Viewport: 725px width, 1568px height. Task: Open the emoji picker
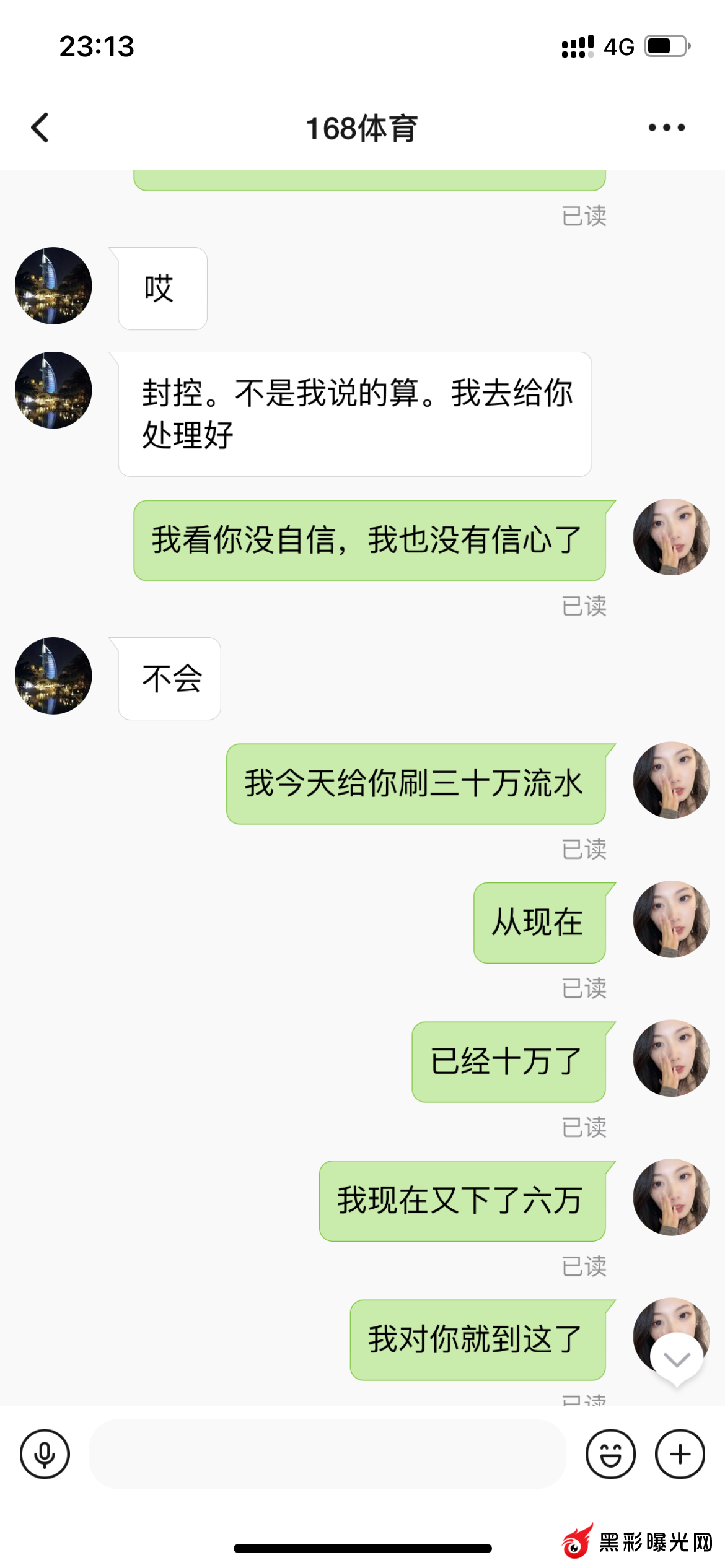point(610,1453)
